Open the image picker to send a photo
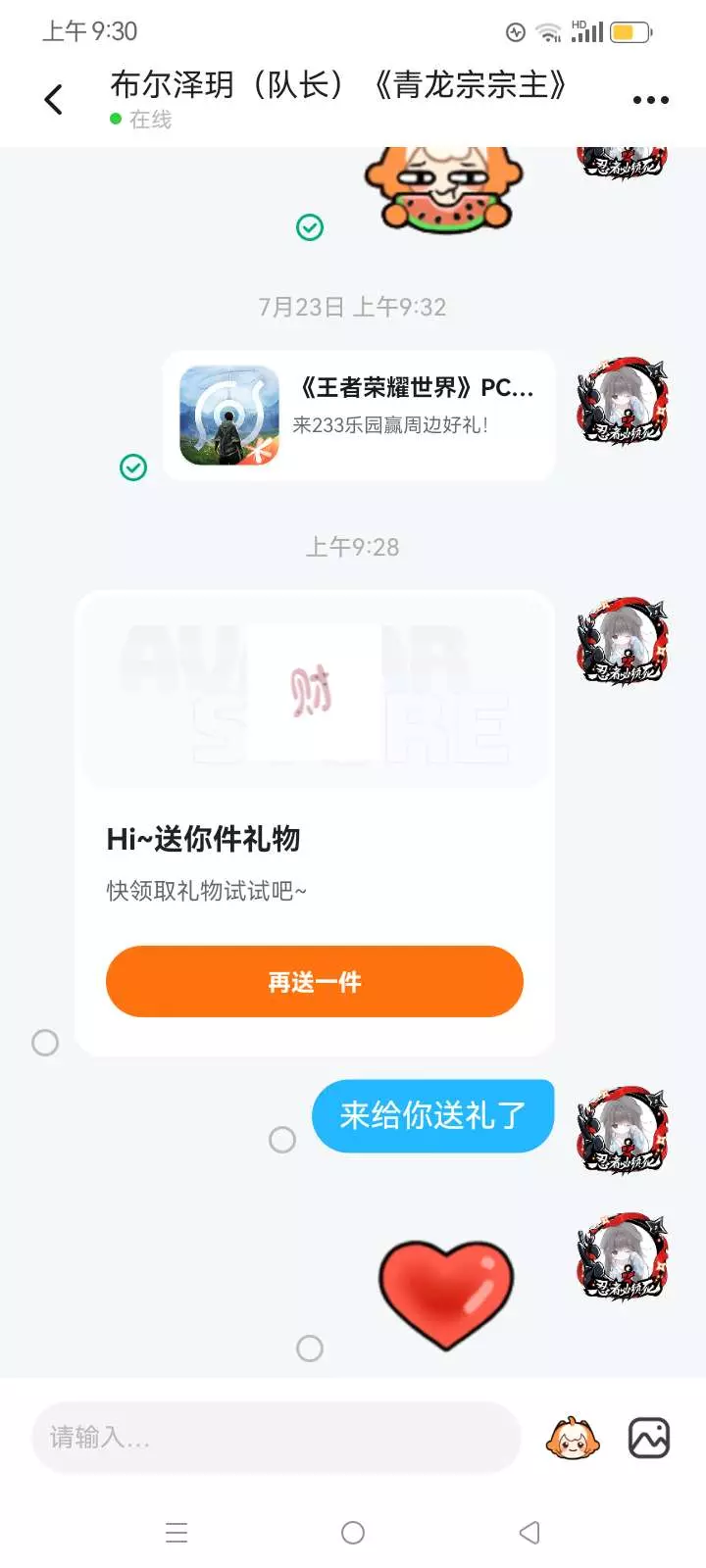Screen dimensions: 706x1568 pos(649,1438)
